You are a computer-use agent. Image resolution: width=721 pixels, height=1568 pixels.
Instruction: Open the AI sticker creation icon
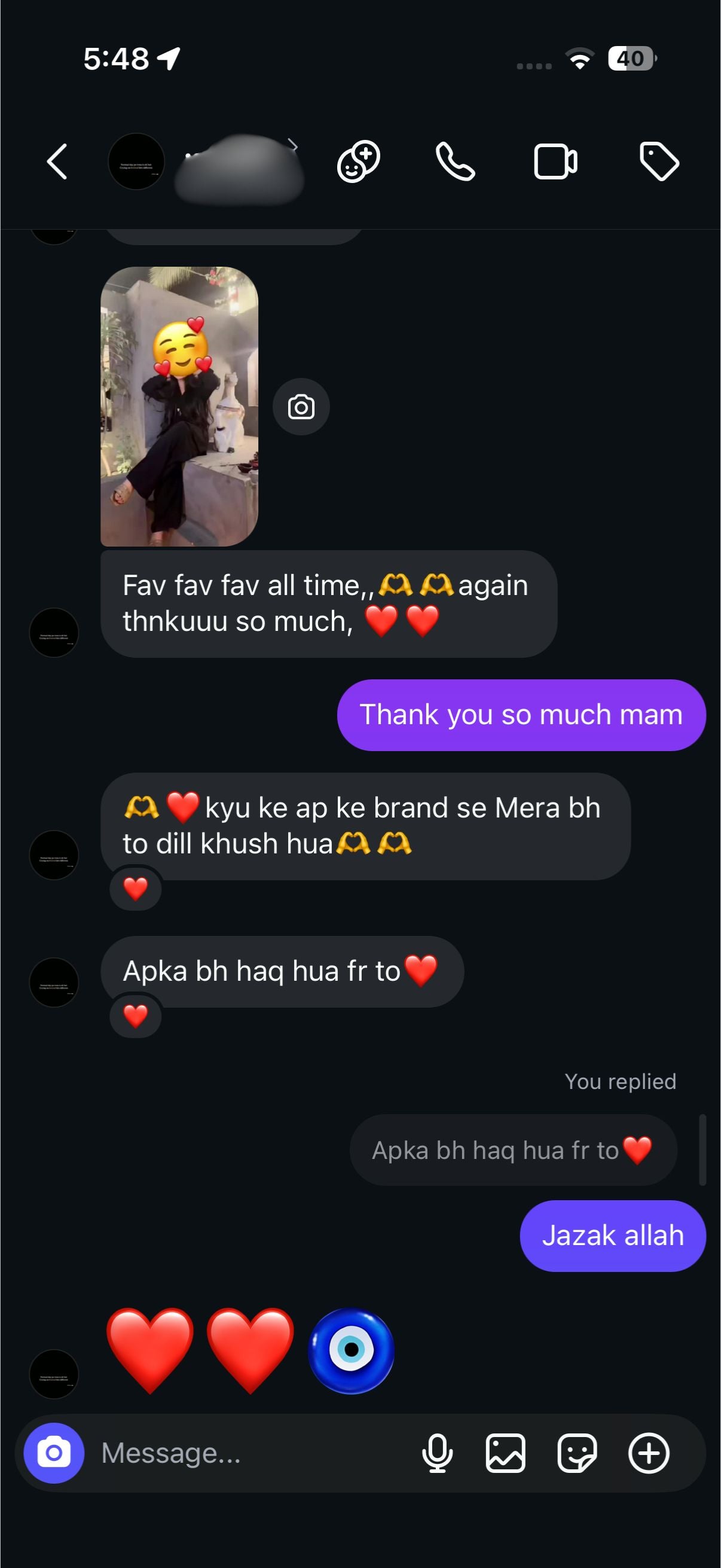pos(358,162)
